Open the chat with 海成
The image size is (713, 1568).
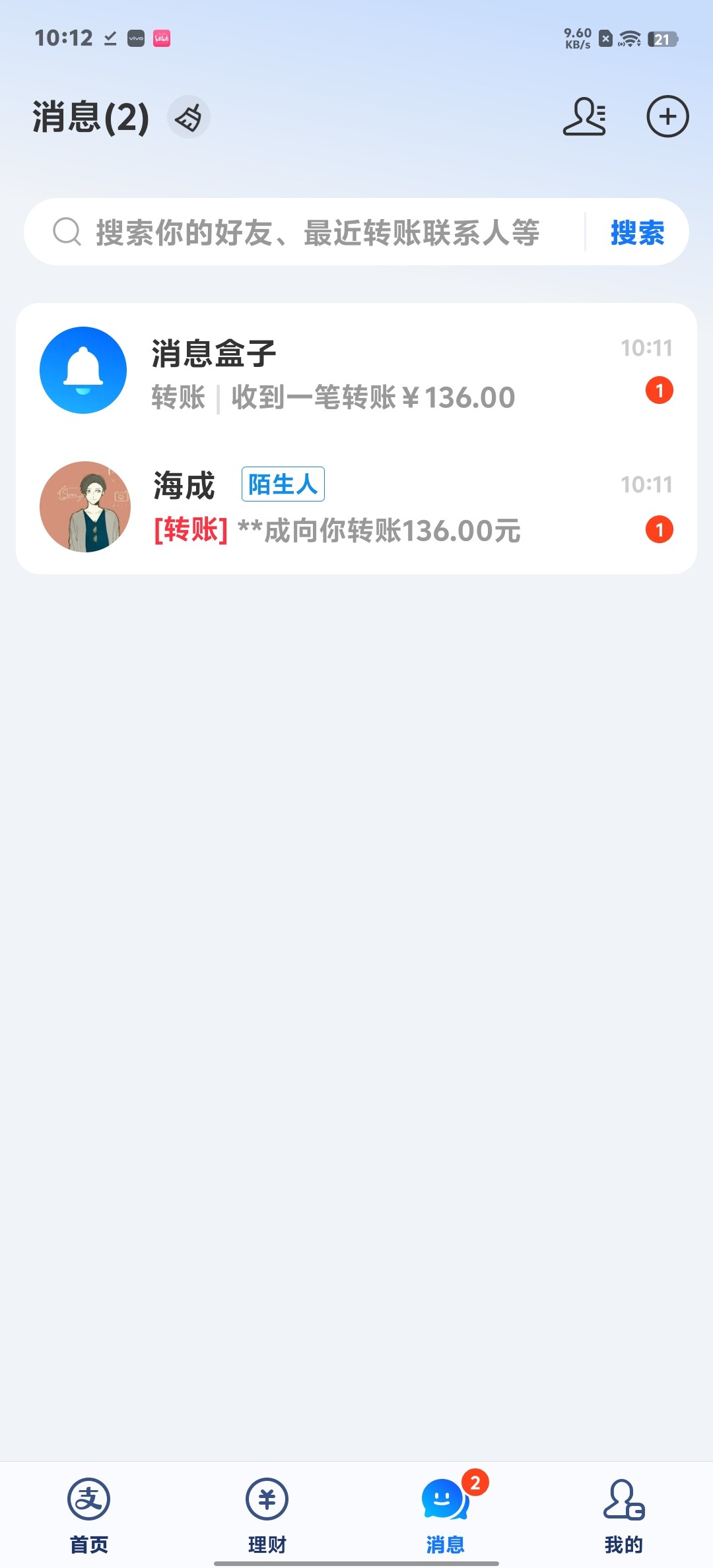tap(356, 507)
